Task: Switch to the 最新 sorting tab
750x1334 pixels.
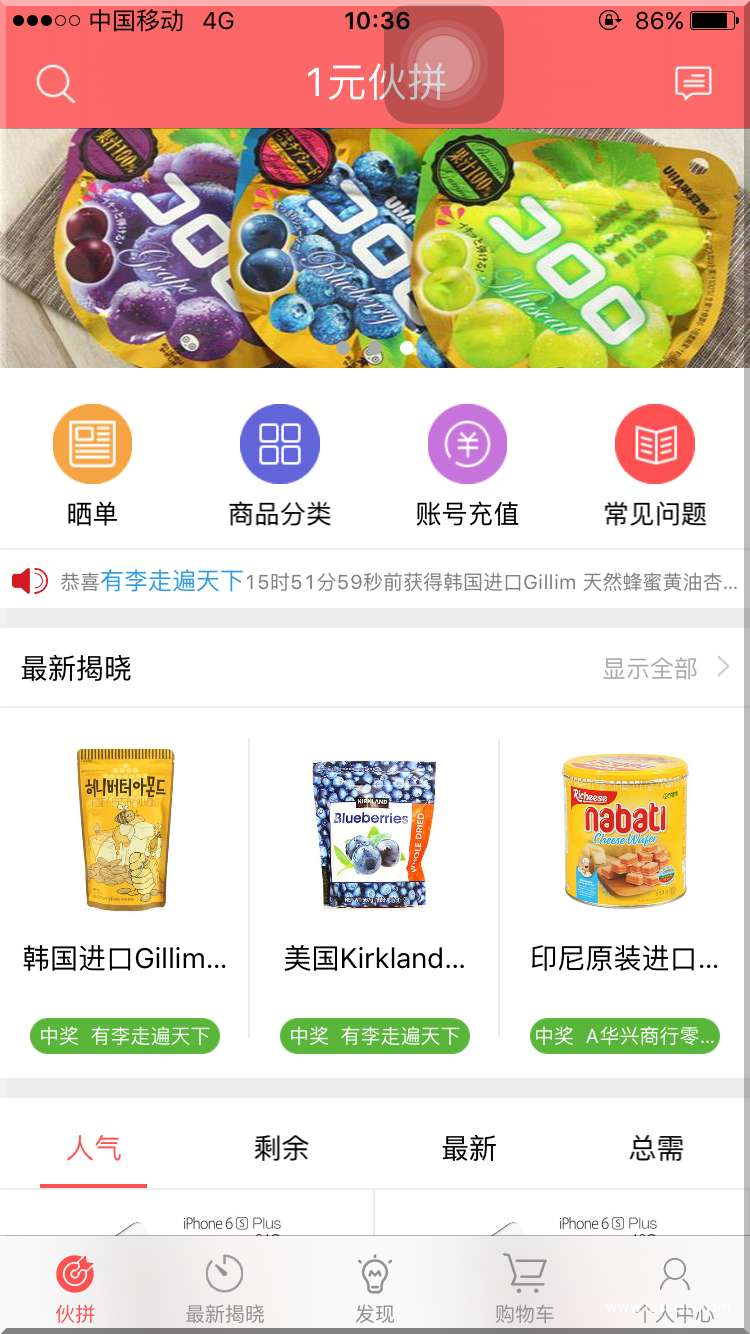Action: tap(467, 1148)
